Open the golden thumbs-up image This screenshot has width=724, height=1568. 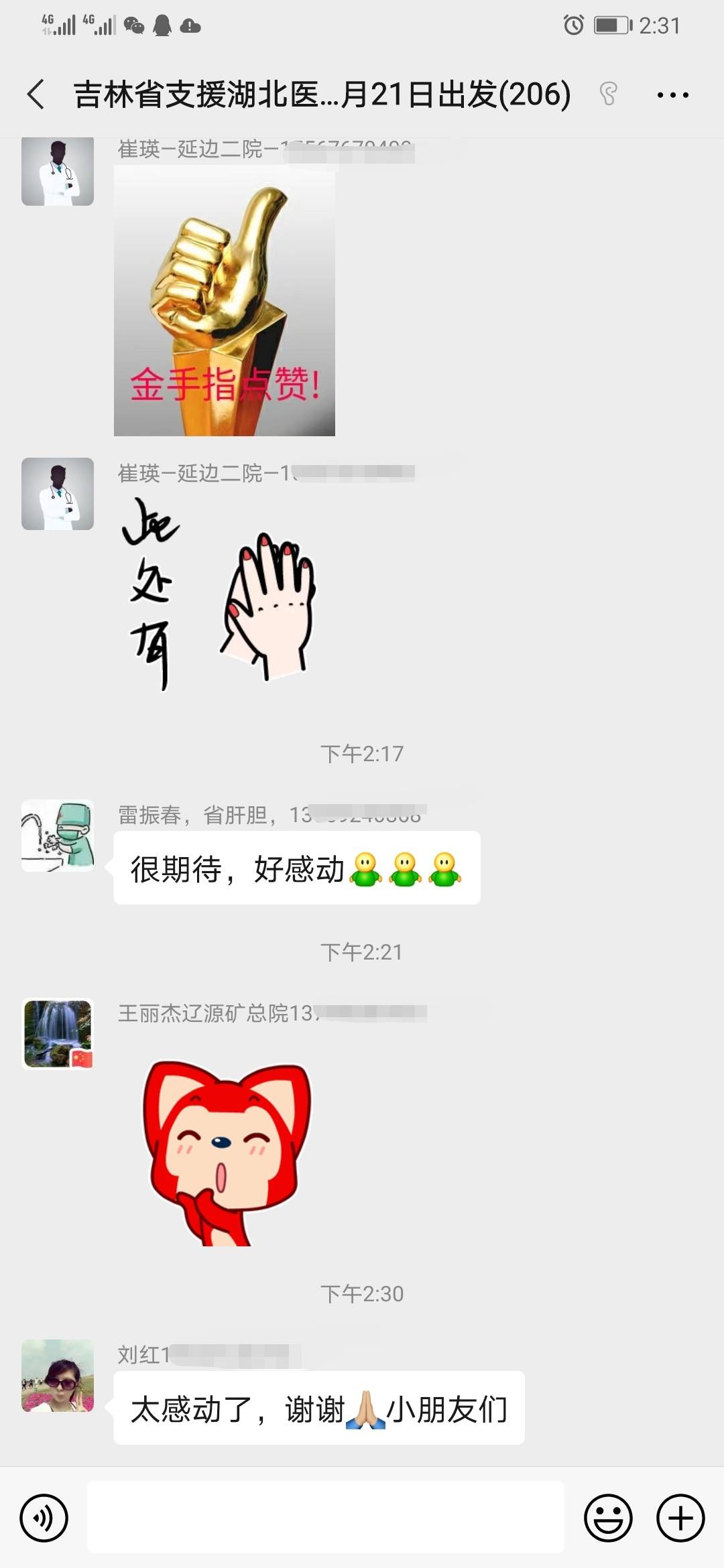(225, 302)
